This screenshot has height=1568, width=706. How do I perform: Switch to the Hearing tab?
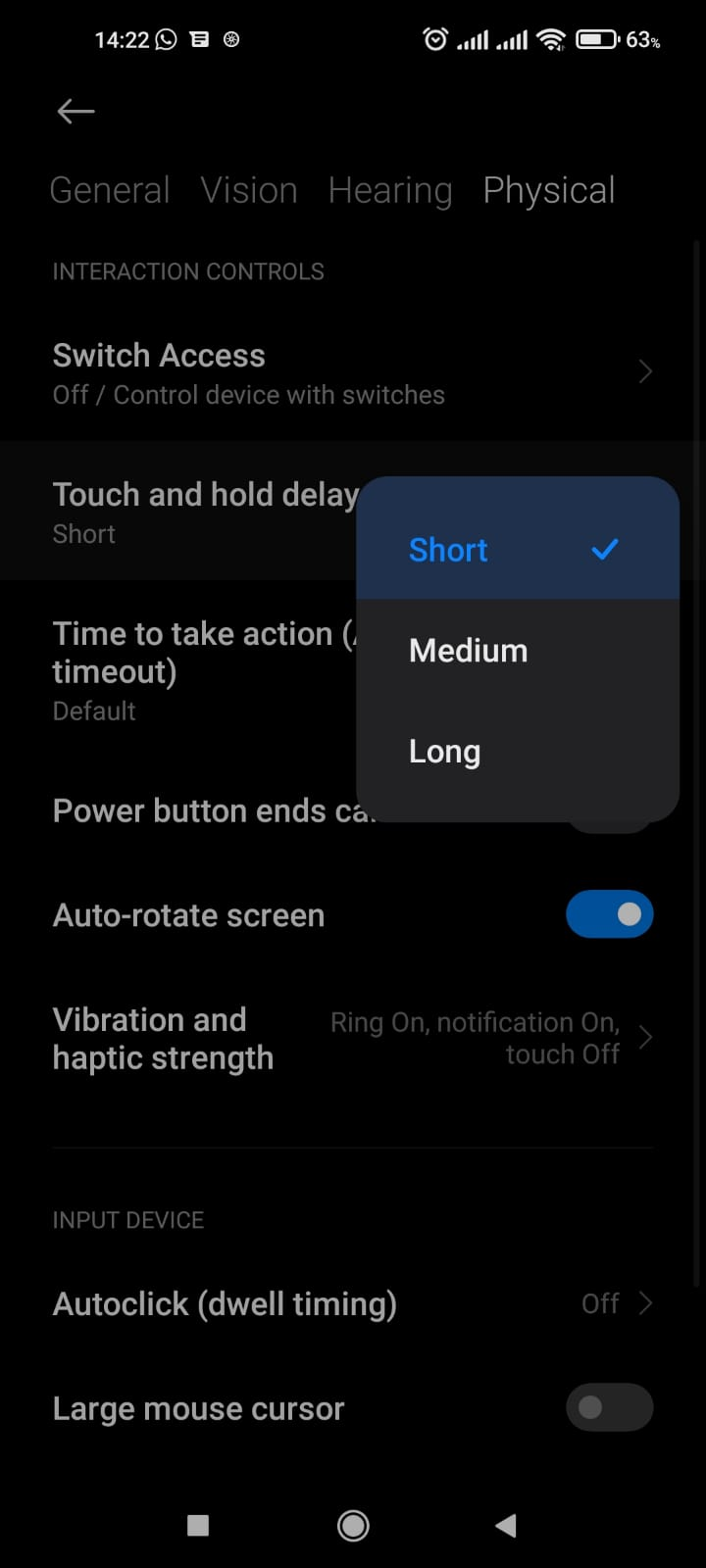[390, 190]
